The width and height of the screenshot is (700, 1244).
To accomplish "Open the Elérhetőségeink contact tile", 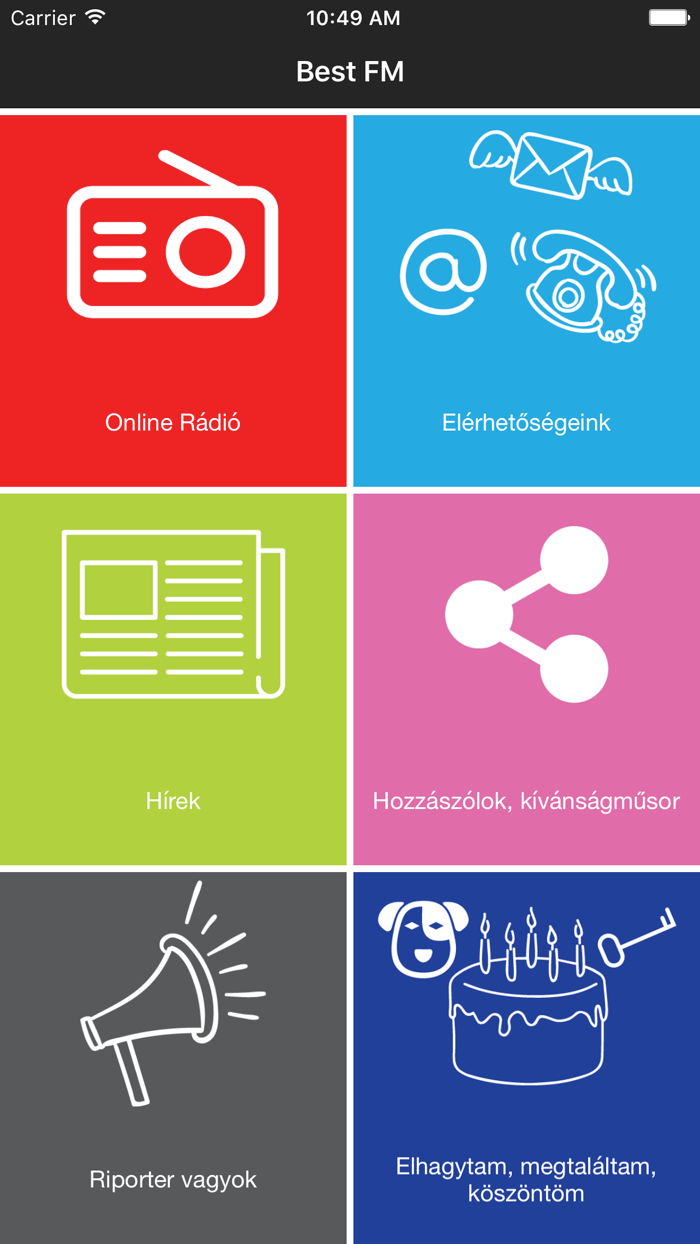I will (527, 301).
